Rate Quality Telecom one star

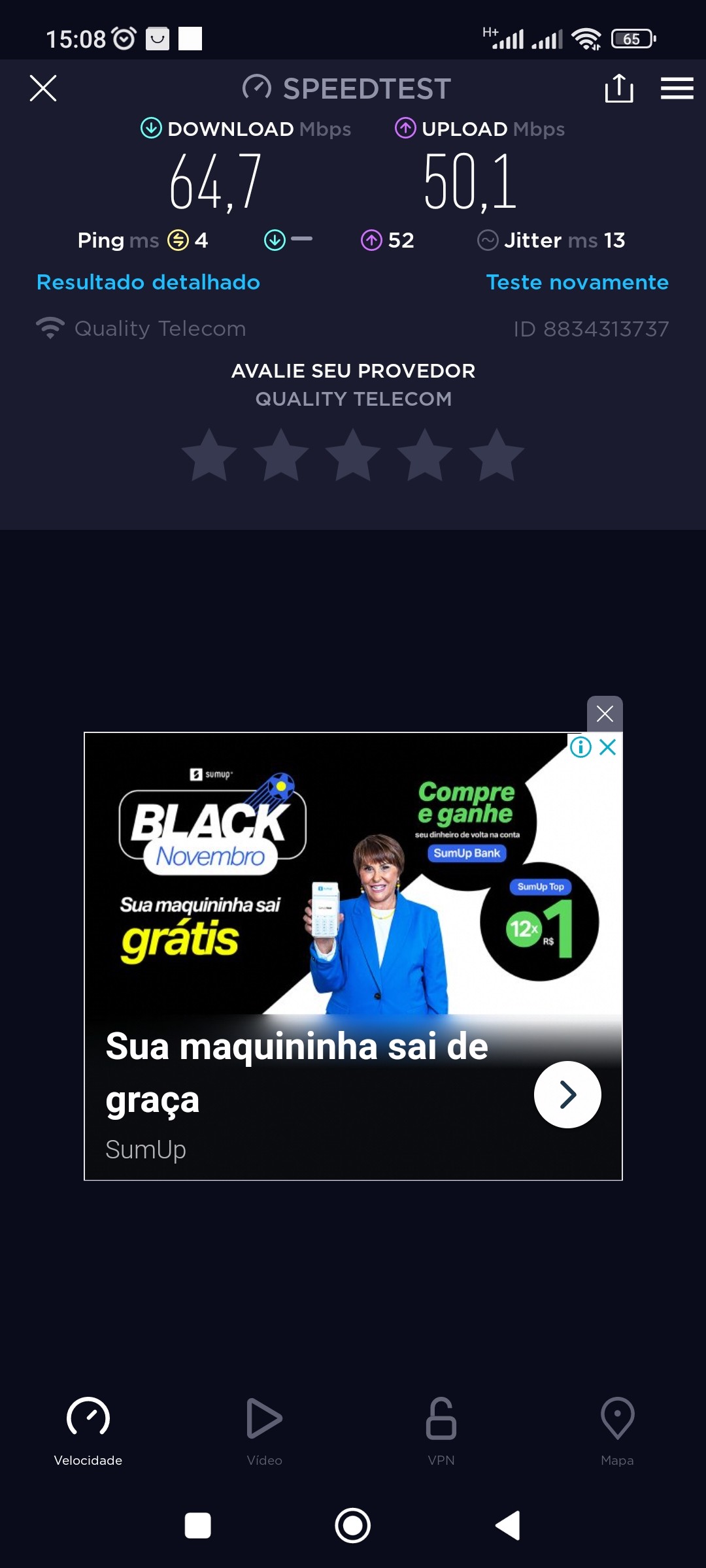[x=209, y=456]
